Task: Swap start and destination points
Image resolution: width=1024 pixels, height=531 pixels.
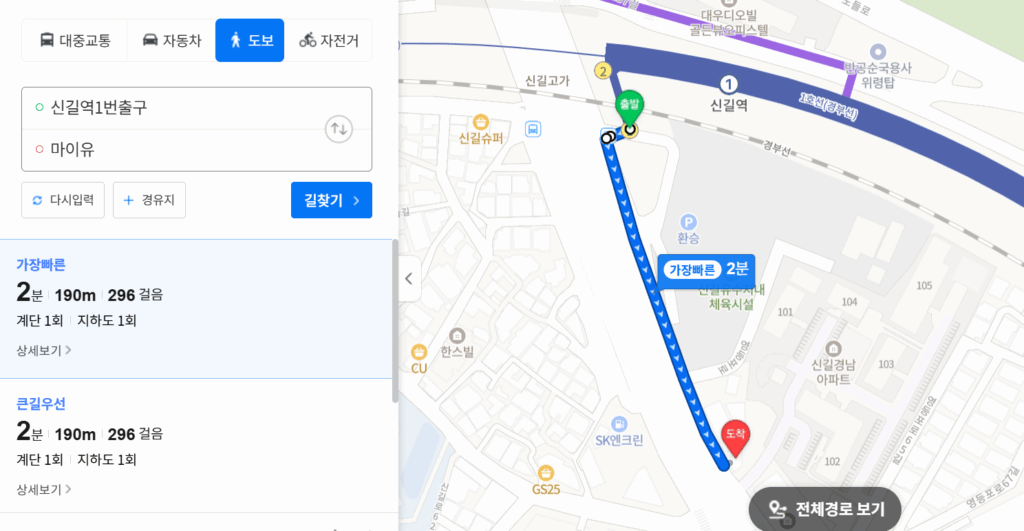Action: tap(339, 128)
